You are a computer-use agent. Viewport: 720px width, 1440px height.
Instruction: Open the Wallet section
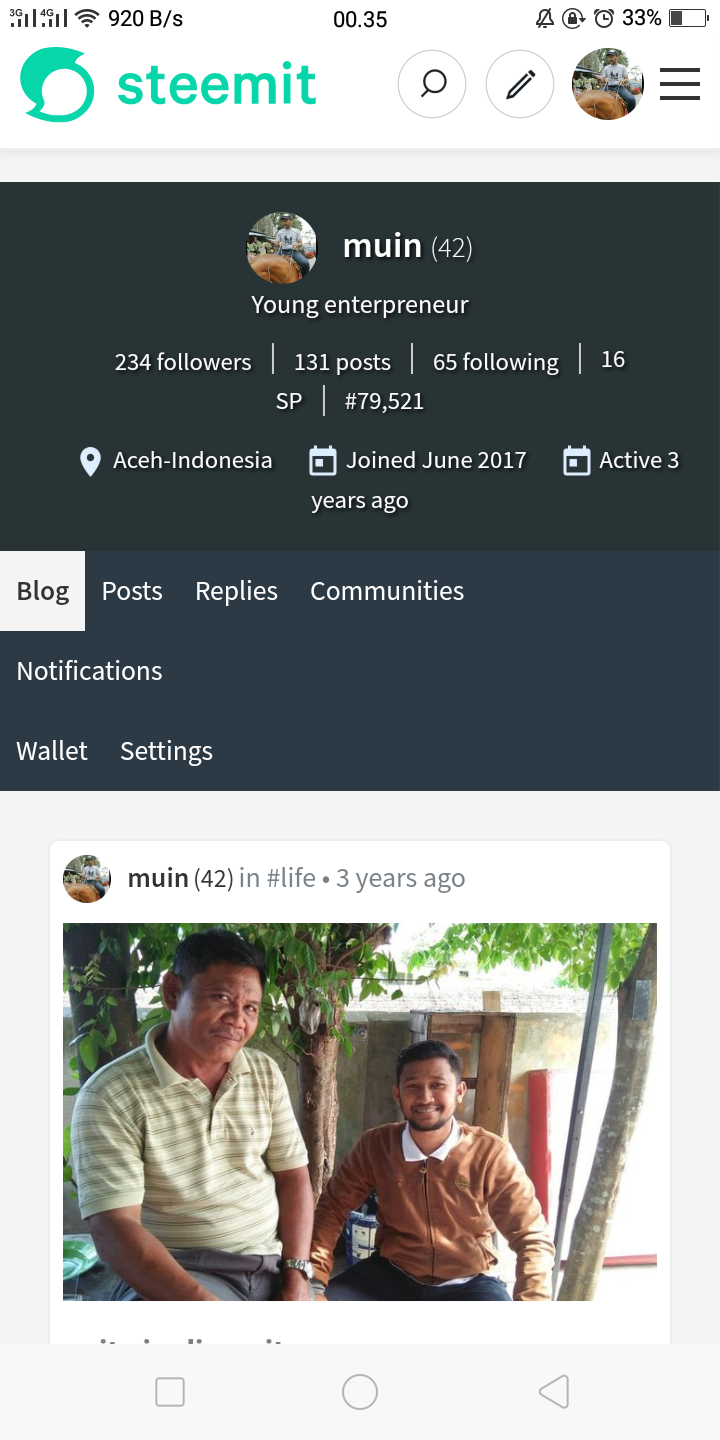(x=52, y=751)
